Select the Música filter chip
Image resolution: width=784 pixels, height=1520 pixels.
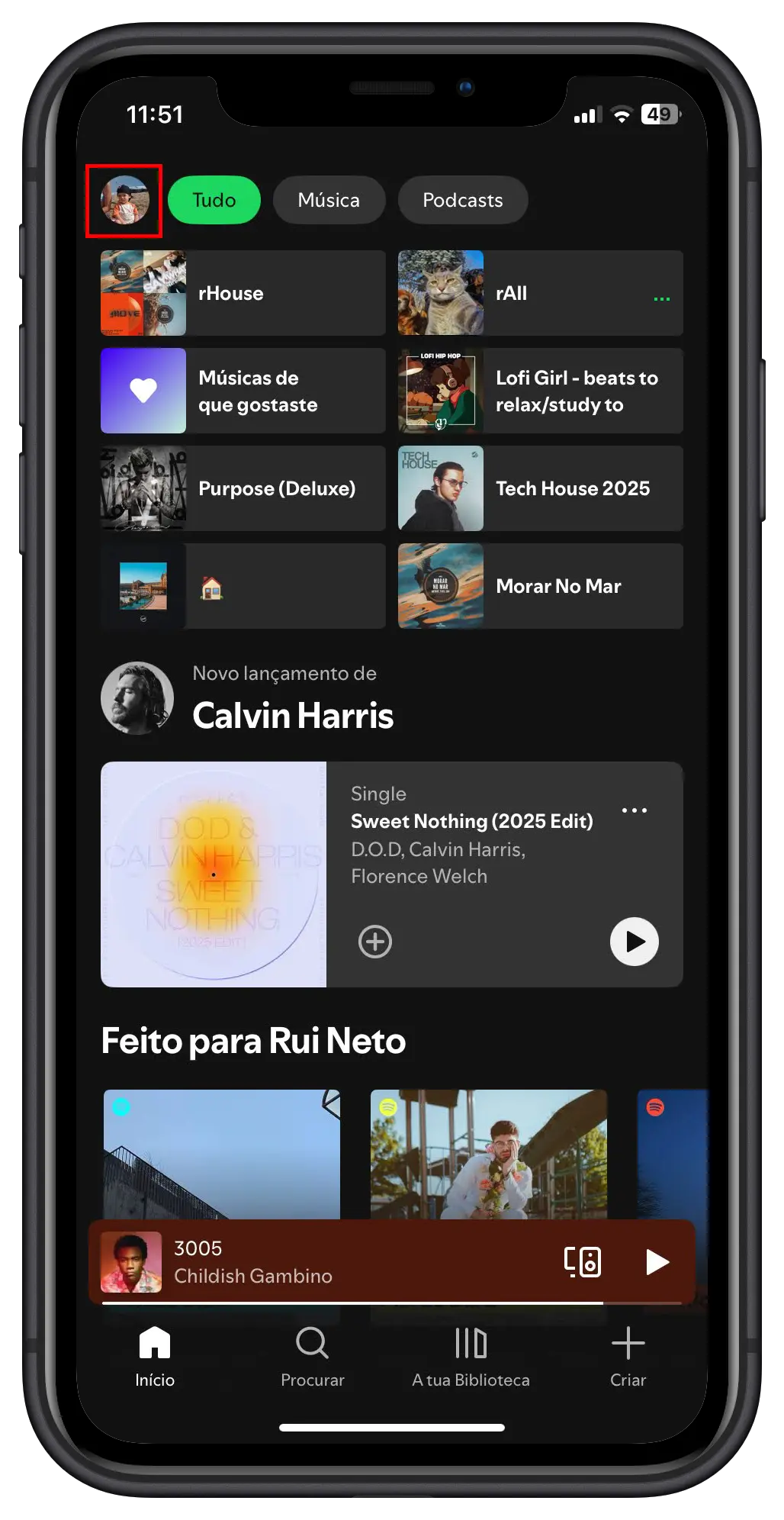pos(329,200)
